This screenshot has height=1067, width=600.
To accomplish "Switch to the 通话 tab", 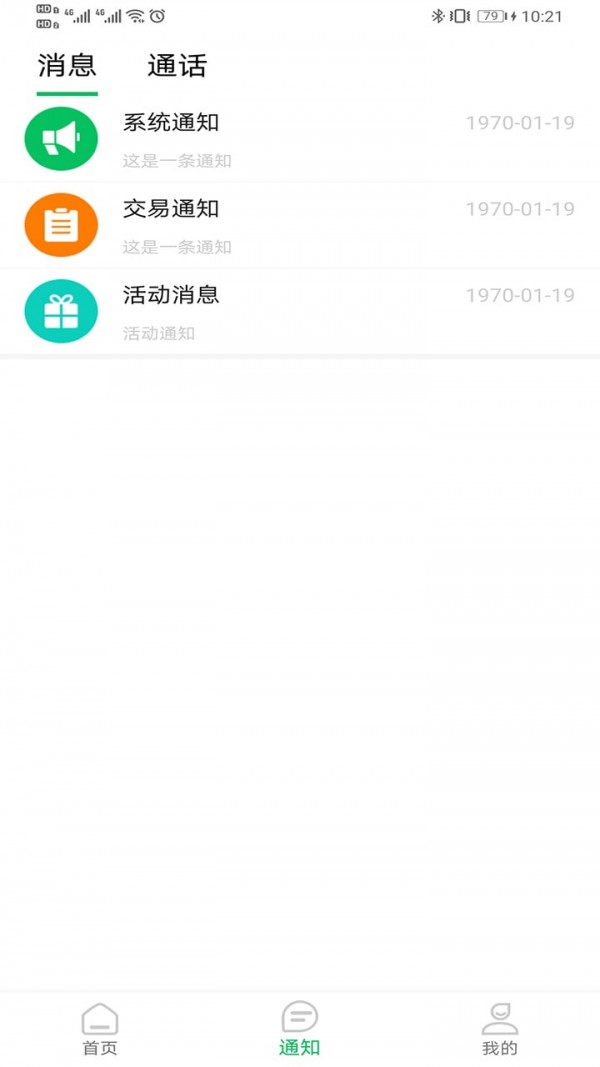I will [x=177, y=66].
